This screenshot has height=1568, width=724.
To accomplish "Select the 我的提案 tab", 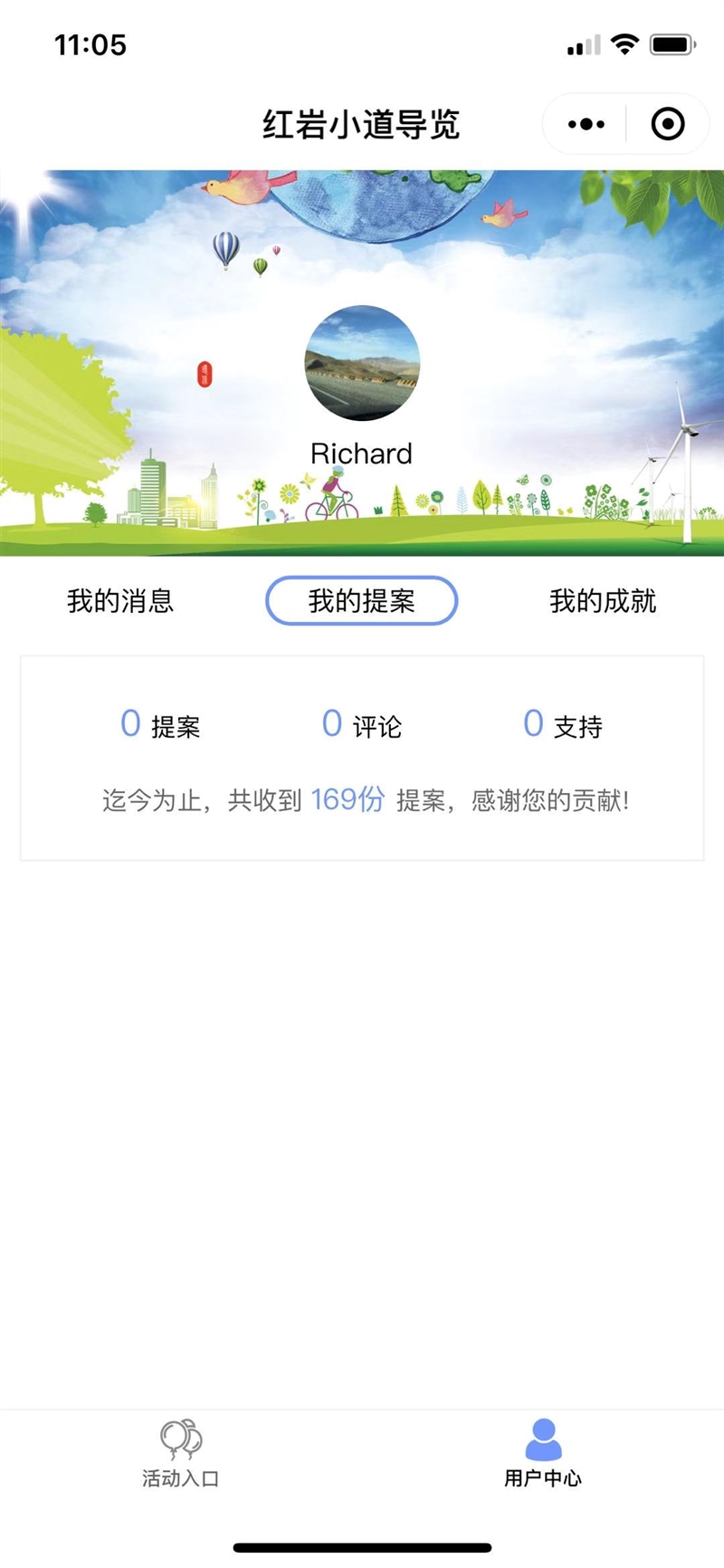I will [x=361, y=600].
